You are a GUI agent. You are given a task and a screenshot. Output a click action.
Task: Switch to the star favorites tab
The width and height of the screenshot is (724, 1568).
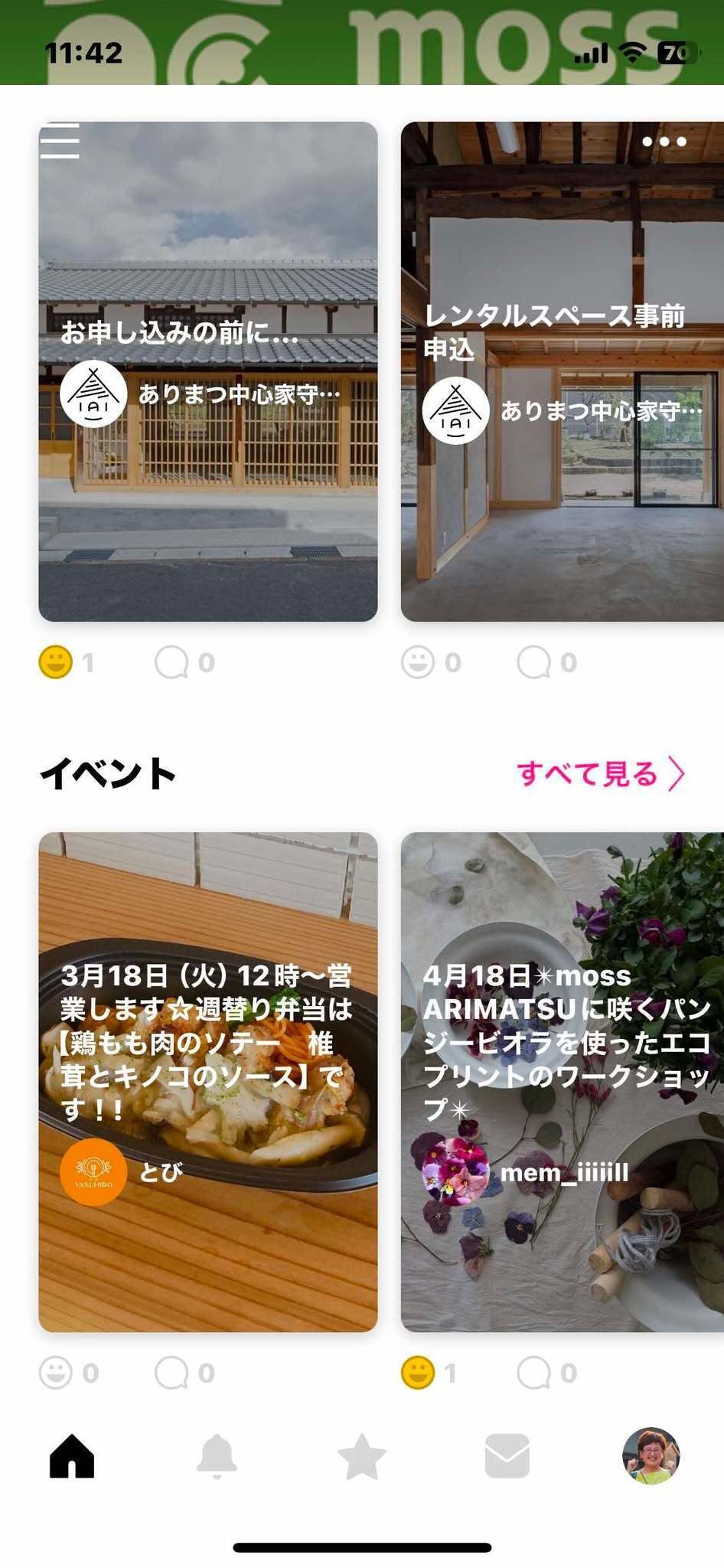tap(361, 1455)
